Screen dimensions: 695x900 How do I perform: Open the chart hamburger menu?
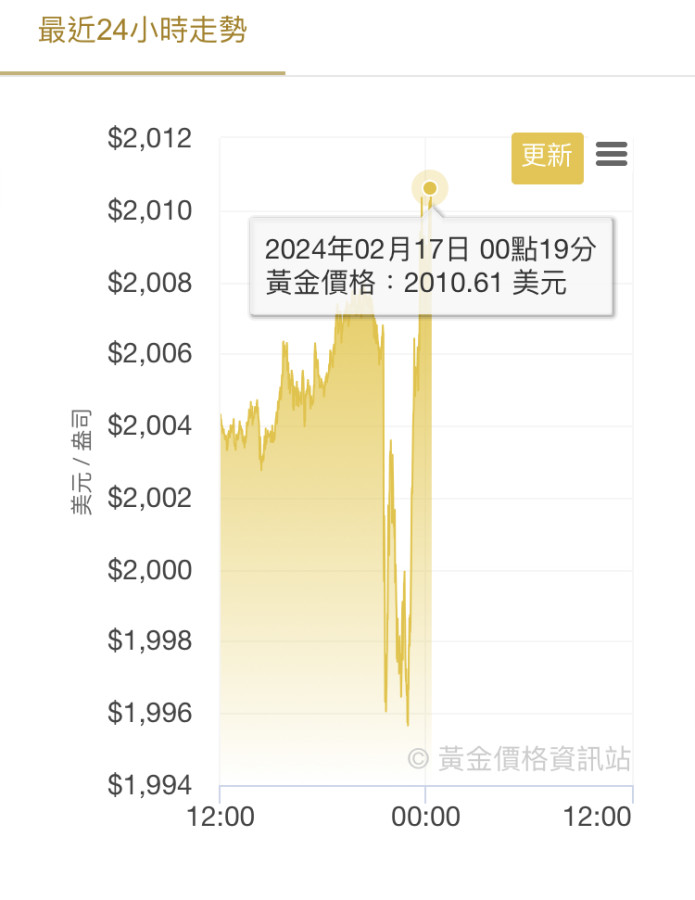(611, 155)
